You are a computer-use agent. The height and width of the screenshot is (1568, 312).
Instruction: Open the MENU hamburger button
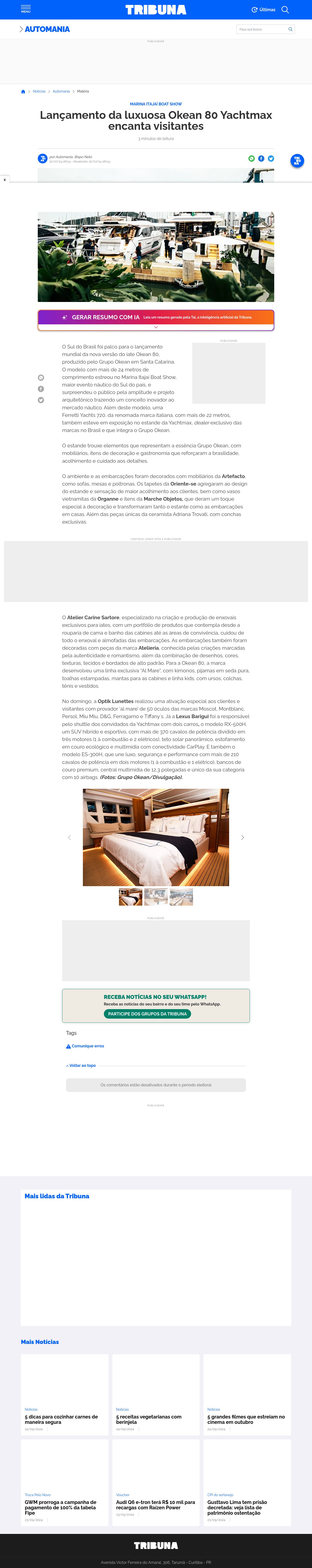tap(26, 9)
